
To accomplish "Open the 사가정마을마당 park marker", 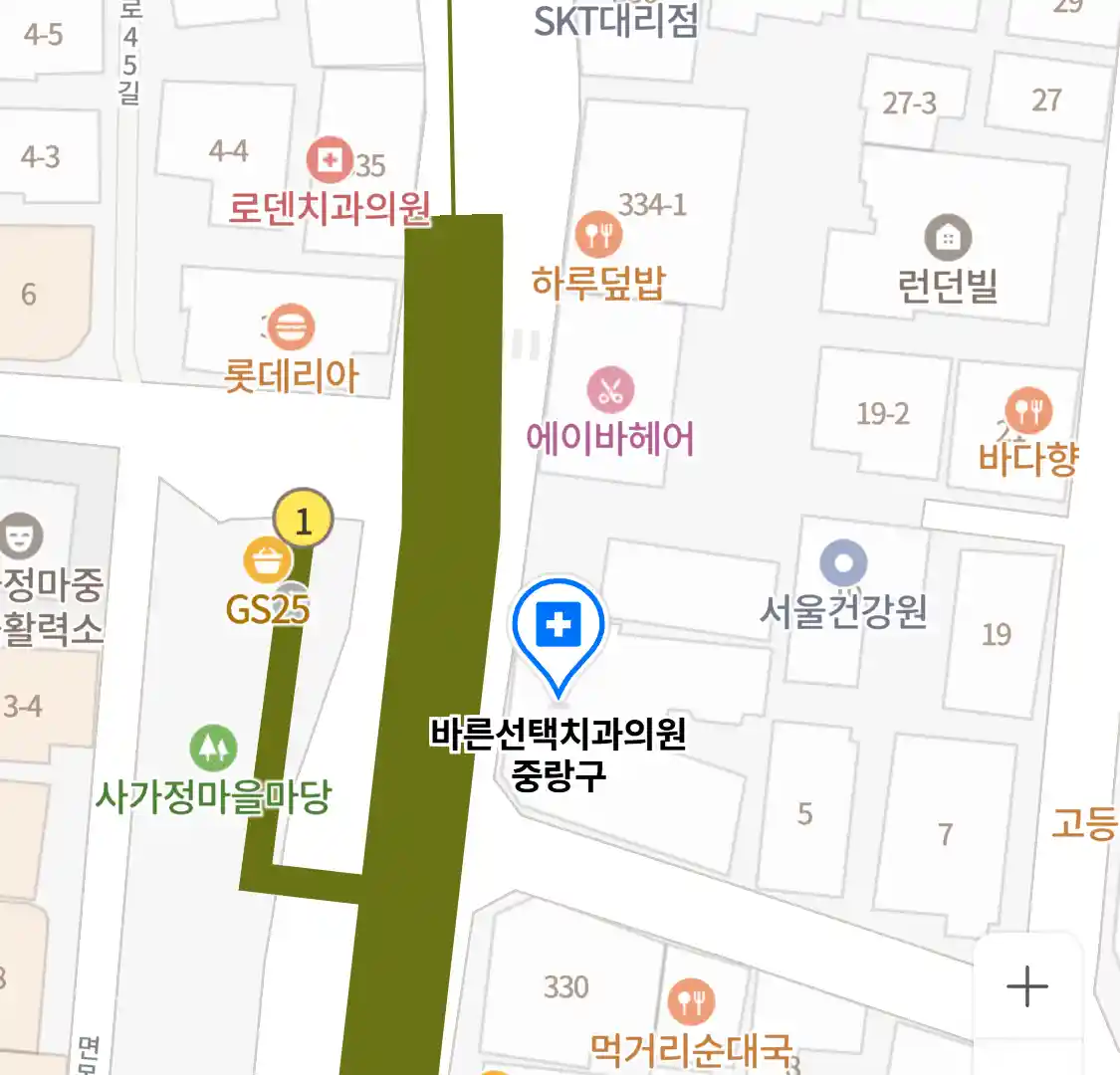I will pyautogui.click(x=213, y=748).
